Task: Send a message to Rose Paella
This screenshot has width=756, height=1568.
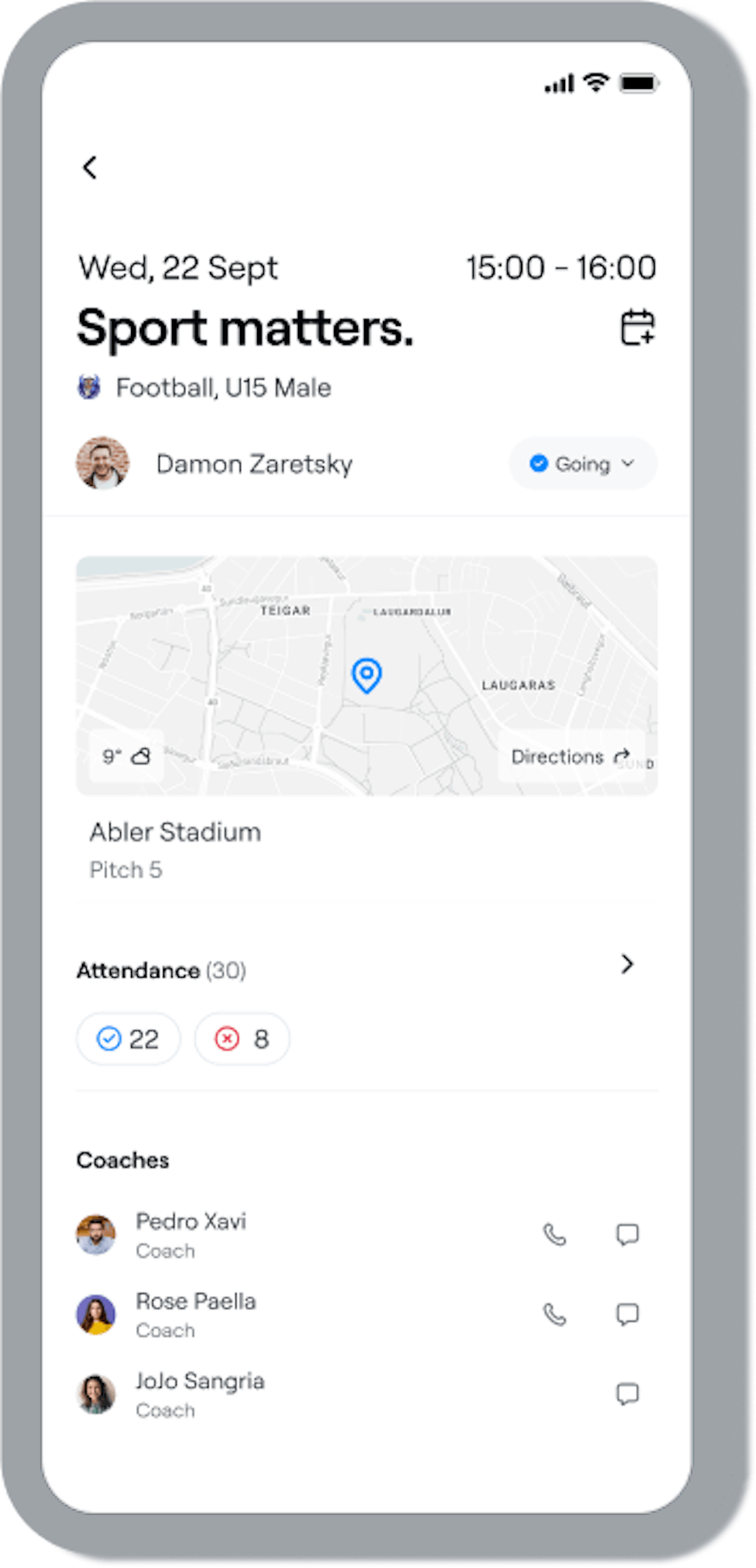Action: (x=627, y=1315)
